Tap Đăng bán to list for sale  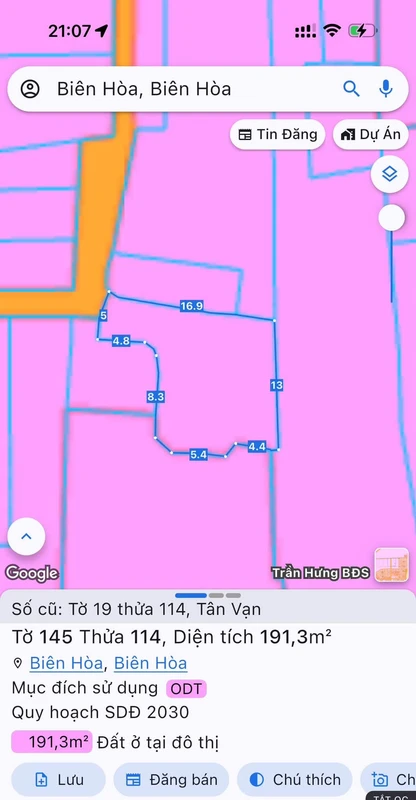tap(171, 780)
